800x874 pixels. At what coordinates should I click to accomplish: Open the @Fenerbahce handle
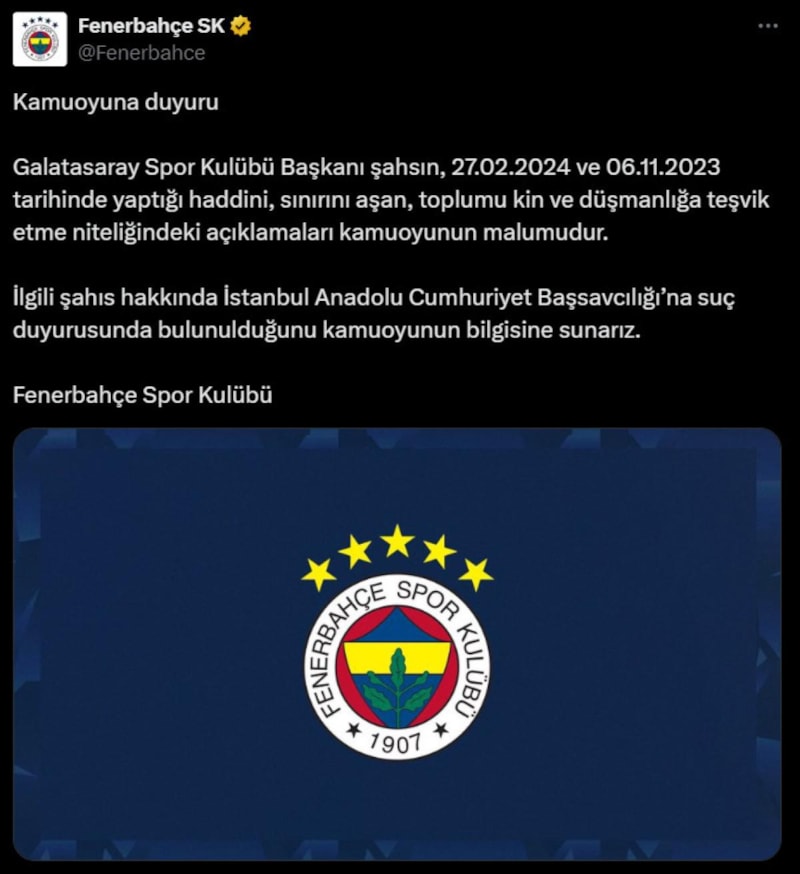click(141, 53)
